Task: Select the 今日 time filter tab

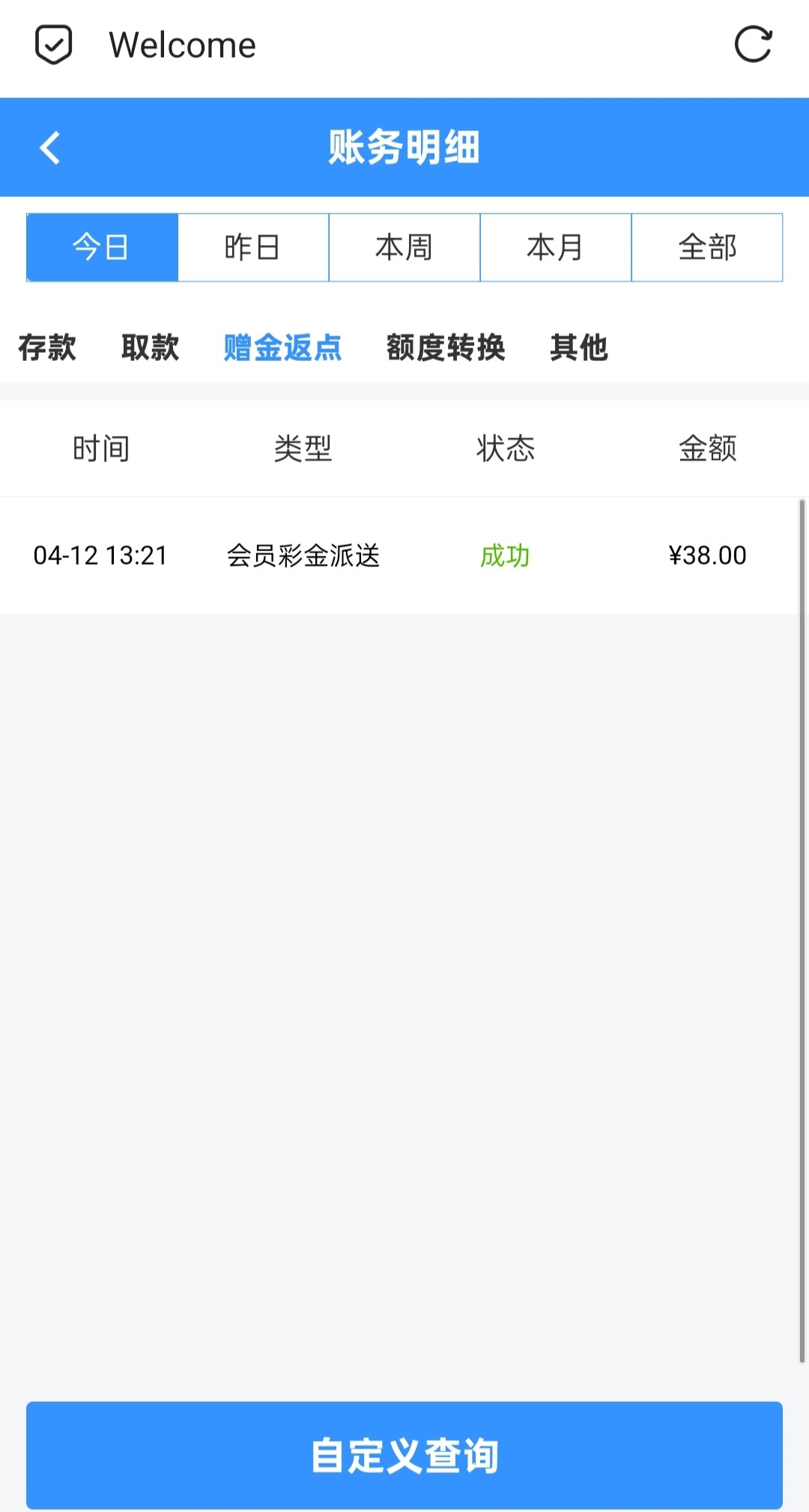Action: click(x=101, y=247)
